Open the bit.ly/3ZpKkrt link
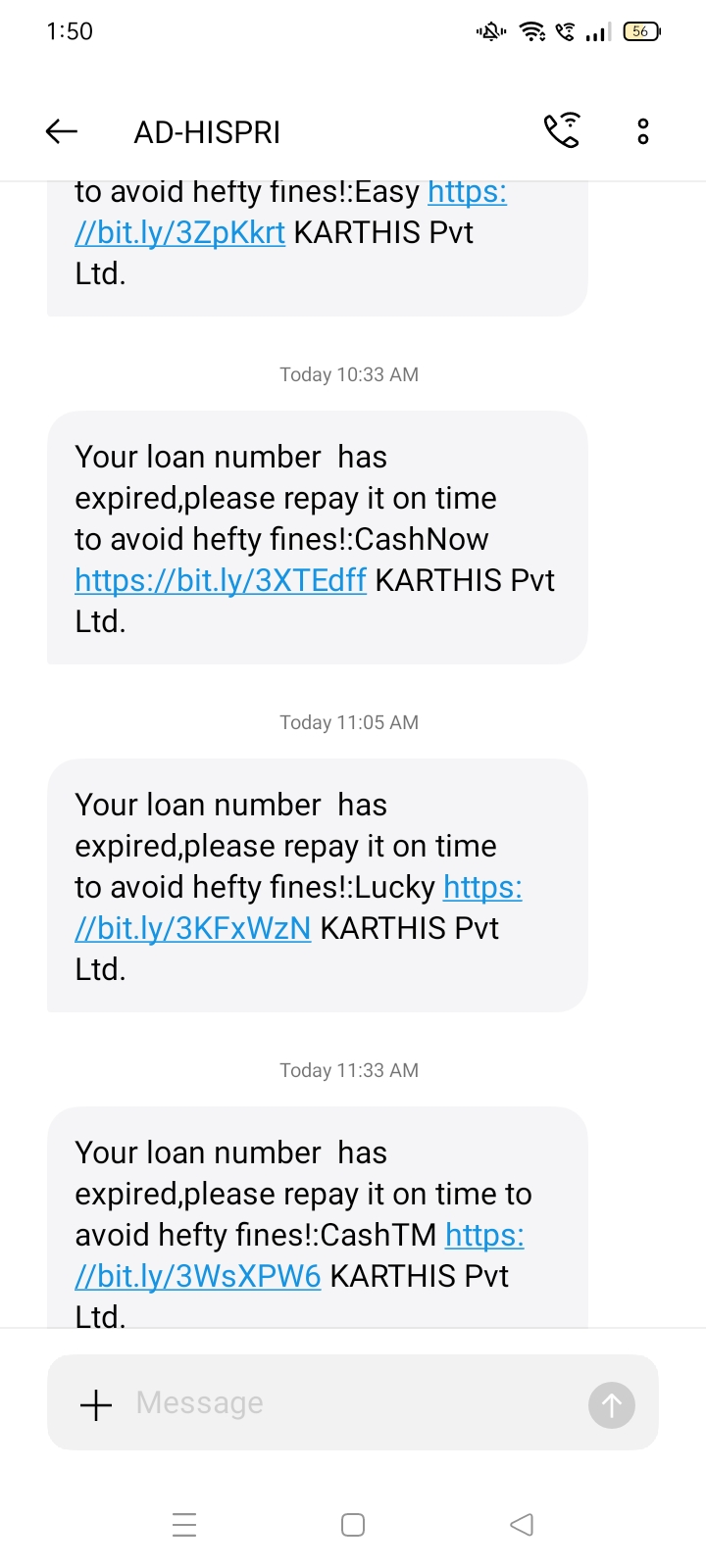The image size is (706, 1568). coord(180,233)
